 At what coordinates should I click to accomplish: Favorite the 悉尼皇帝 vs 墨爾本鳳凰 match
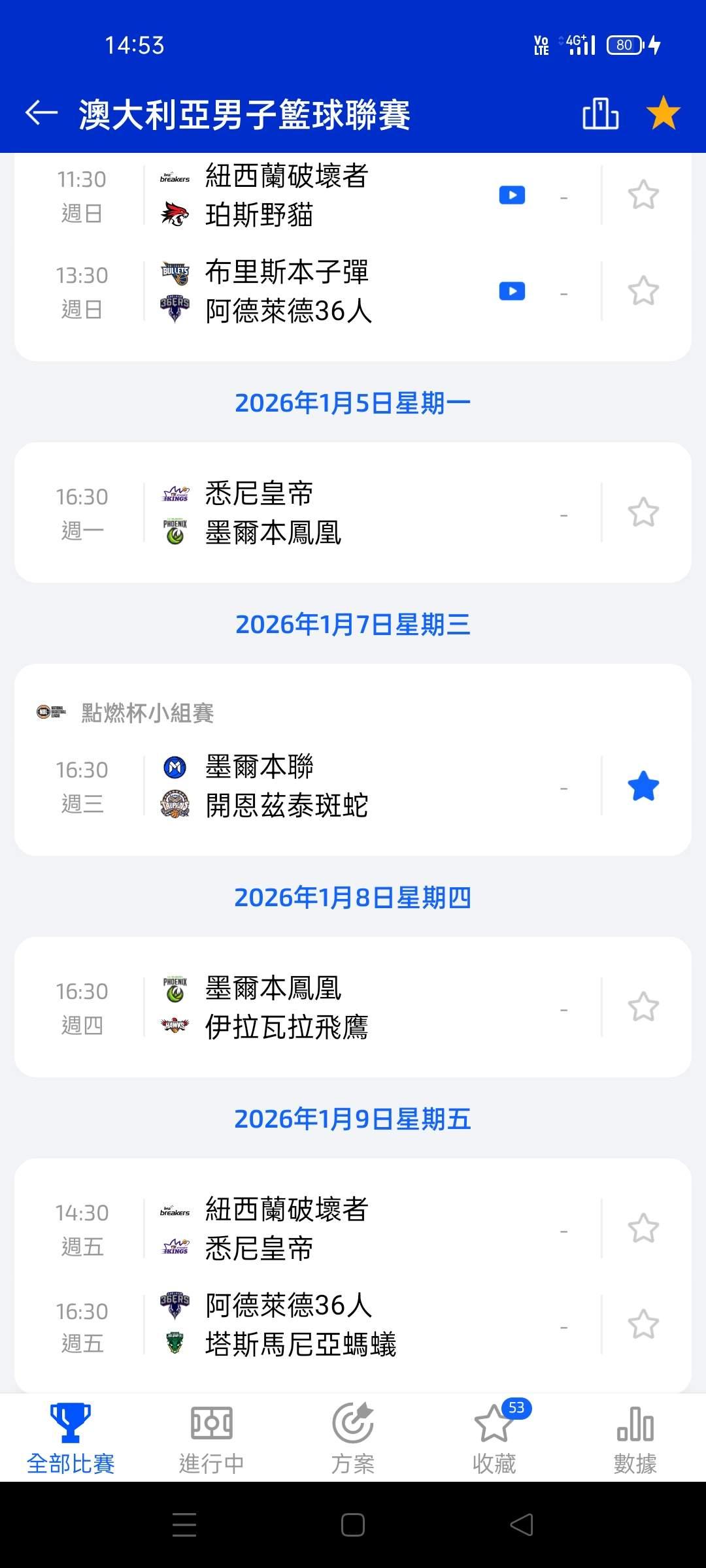[643, 512]
